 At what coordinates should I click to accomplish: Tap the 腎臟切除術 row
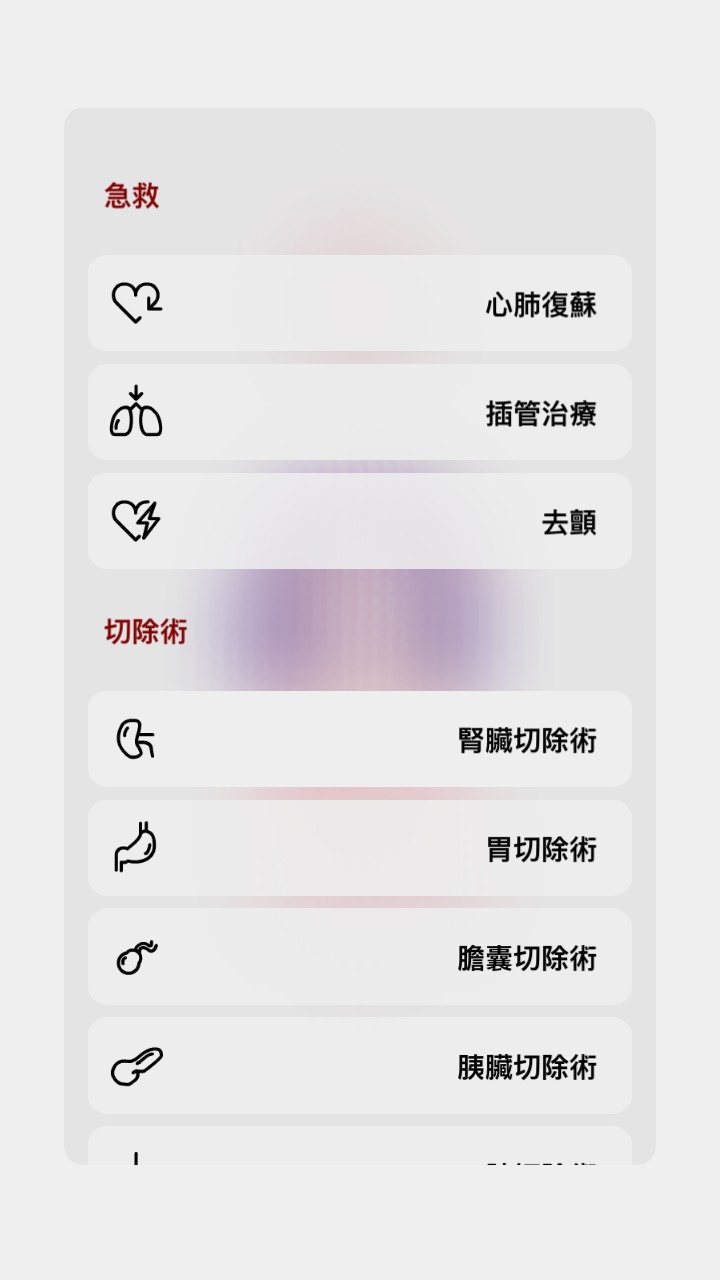point(360,739)
